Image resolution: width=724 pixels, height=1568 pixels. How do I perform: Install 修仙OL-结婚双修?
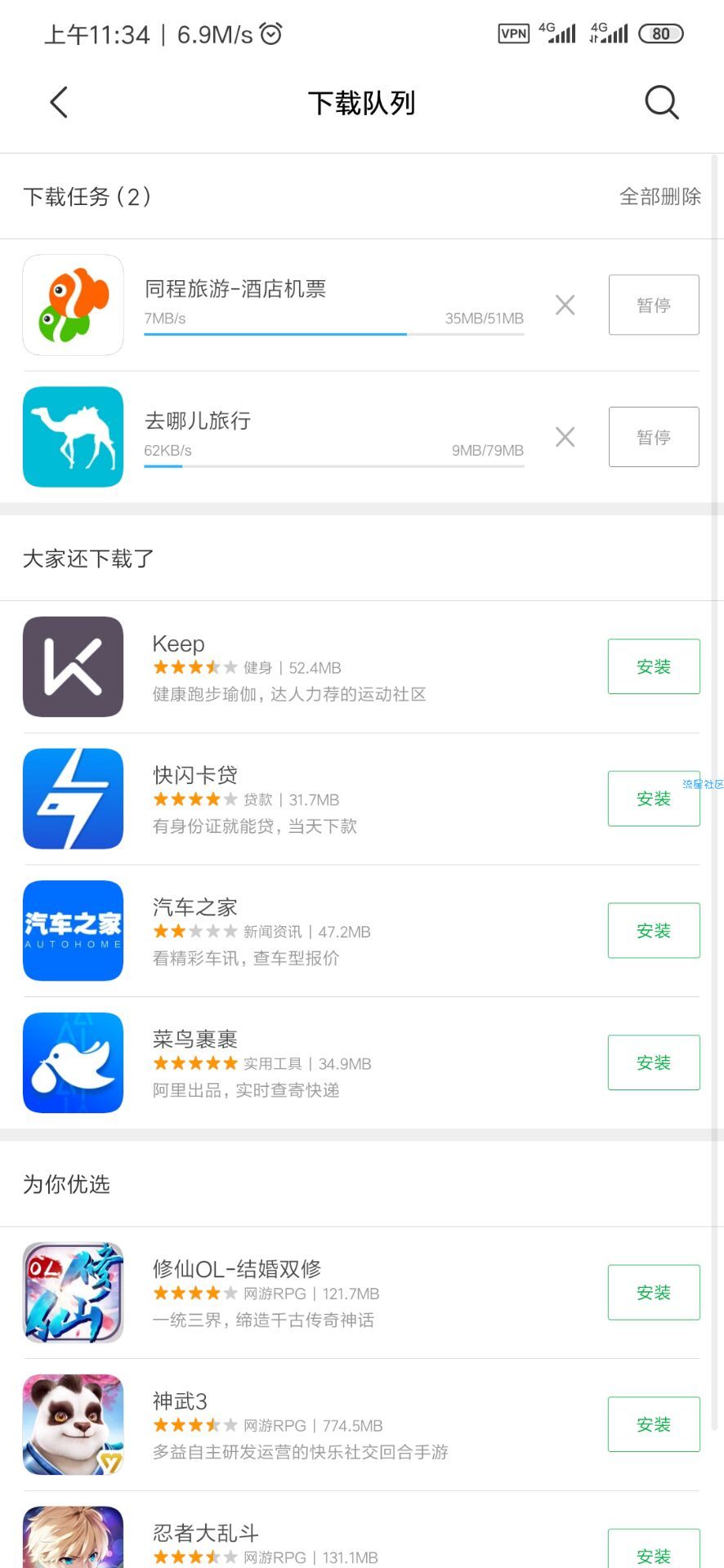(653, 1293)
